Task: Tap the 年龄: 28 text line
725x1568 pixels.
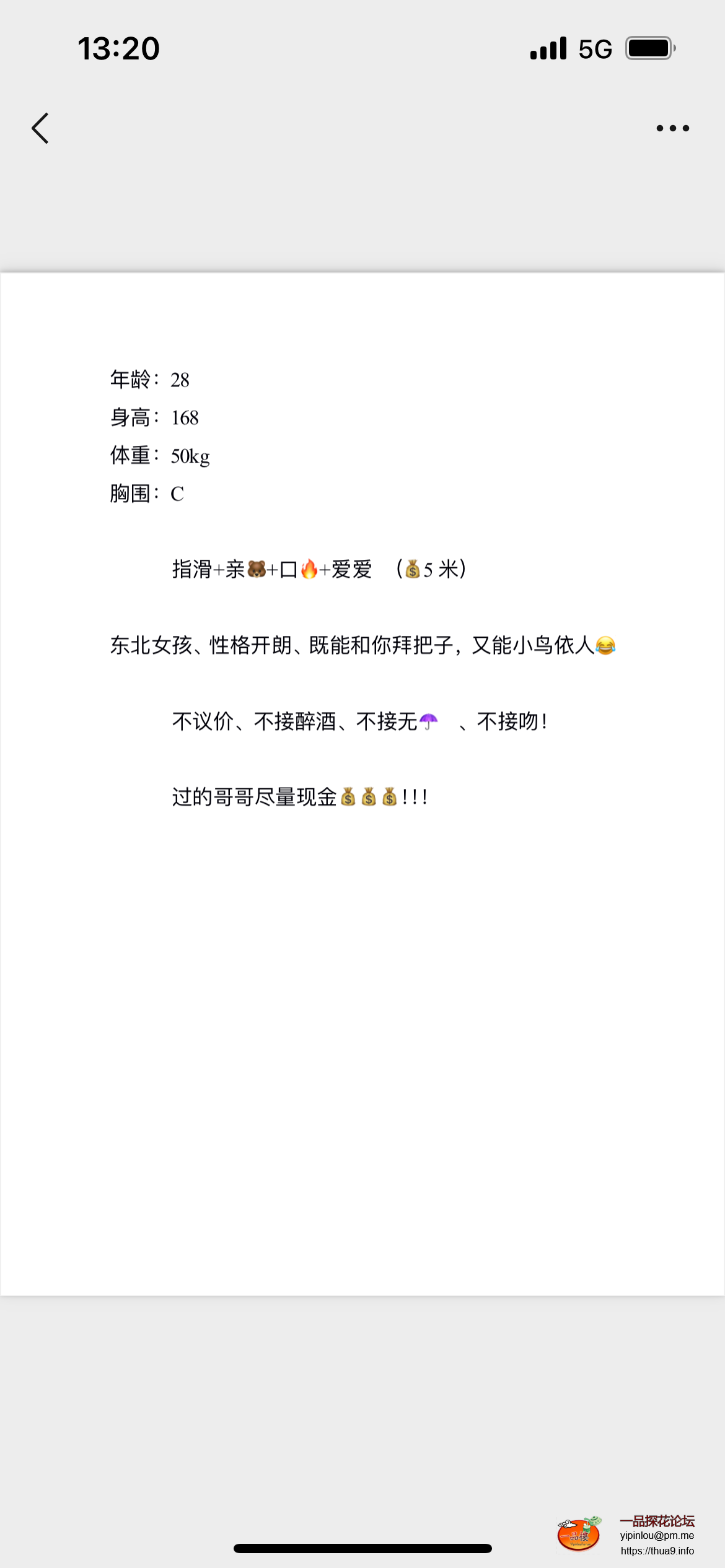Action: (149, 380)
